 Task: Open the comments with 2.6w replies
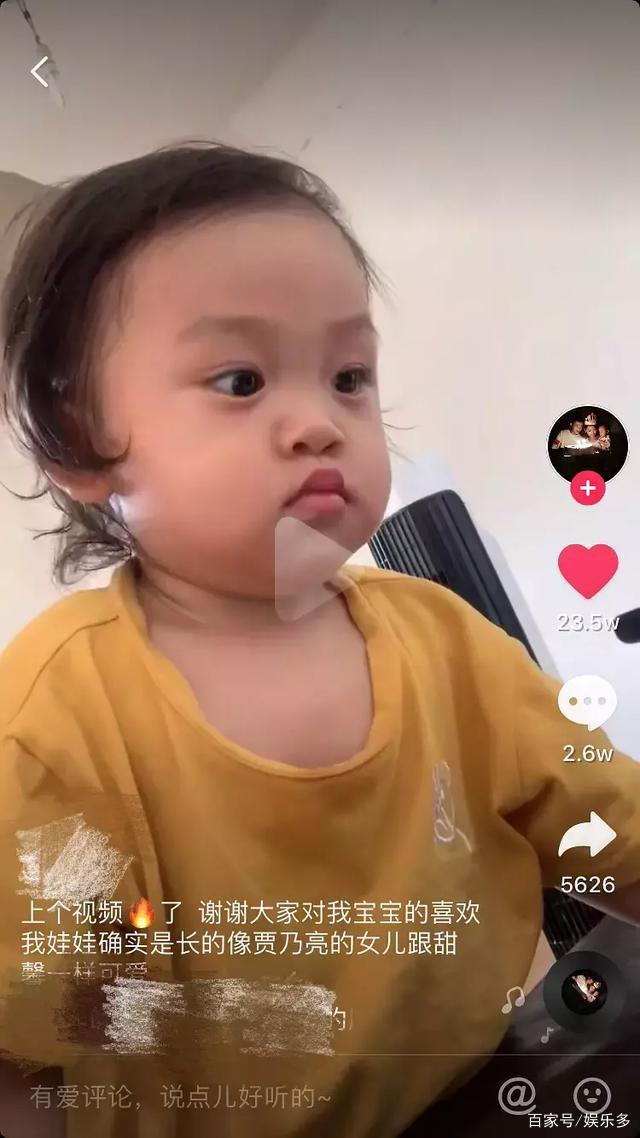(587, 702)
